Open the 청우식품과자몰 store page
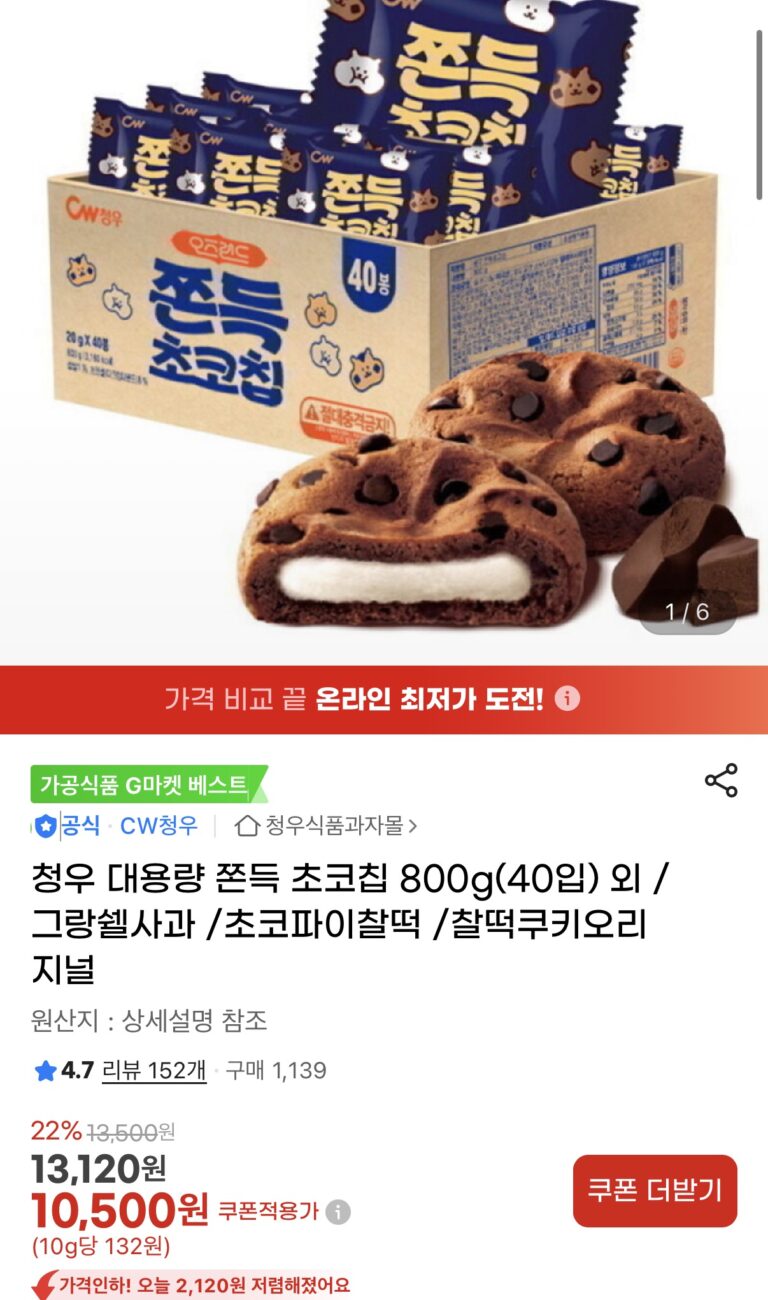This screenshot has height=1300, width=768. click(326, 826)
